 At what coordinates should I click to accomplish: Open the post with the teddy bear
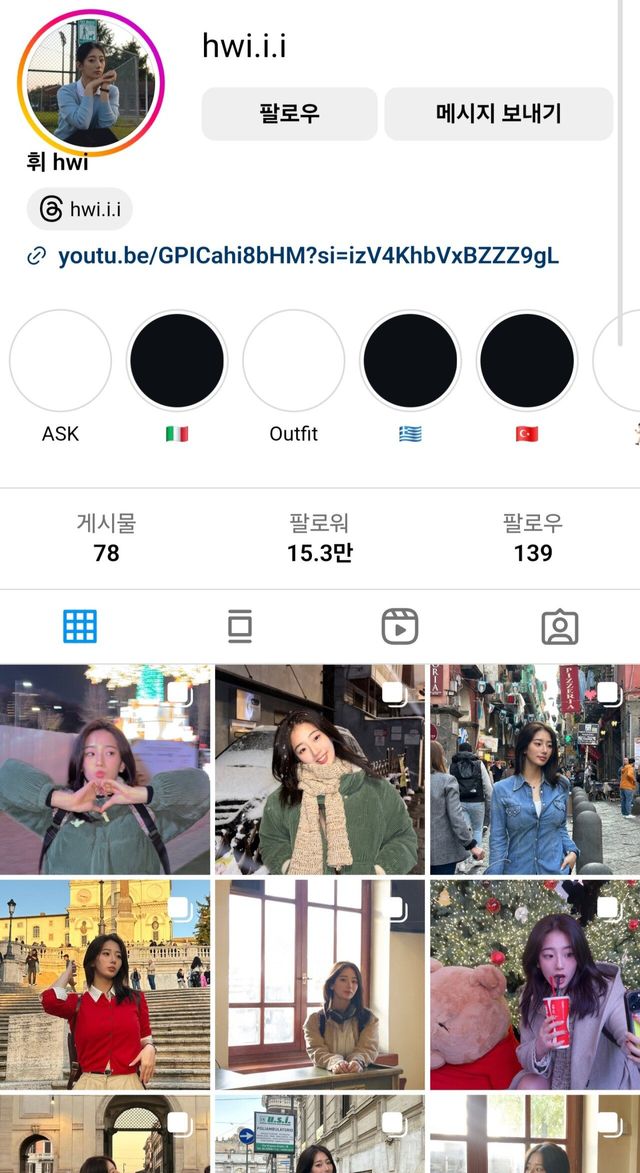coord(534,984)
